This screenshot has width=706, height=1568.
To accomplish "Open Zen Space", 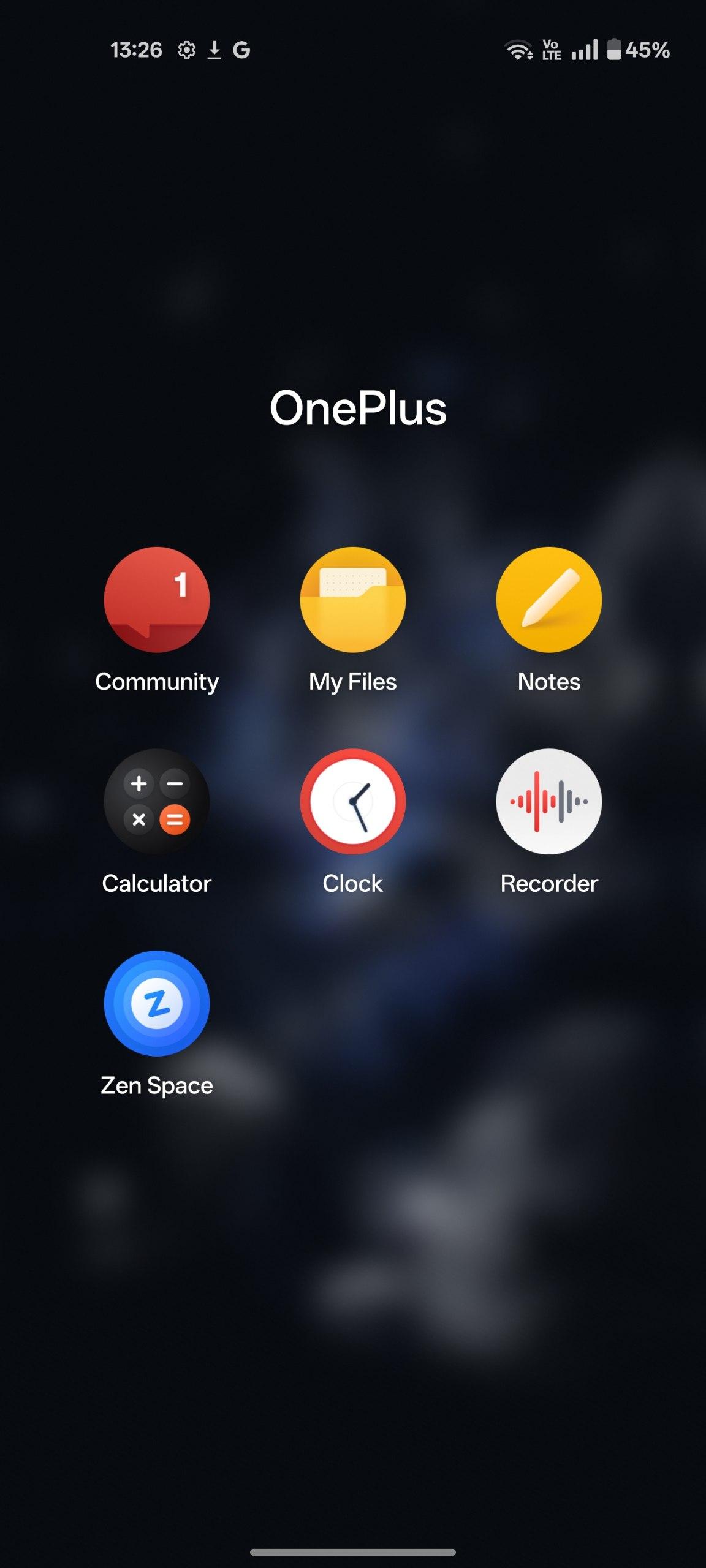I will click(x=157, y=1003).
